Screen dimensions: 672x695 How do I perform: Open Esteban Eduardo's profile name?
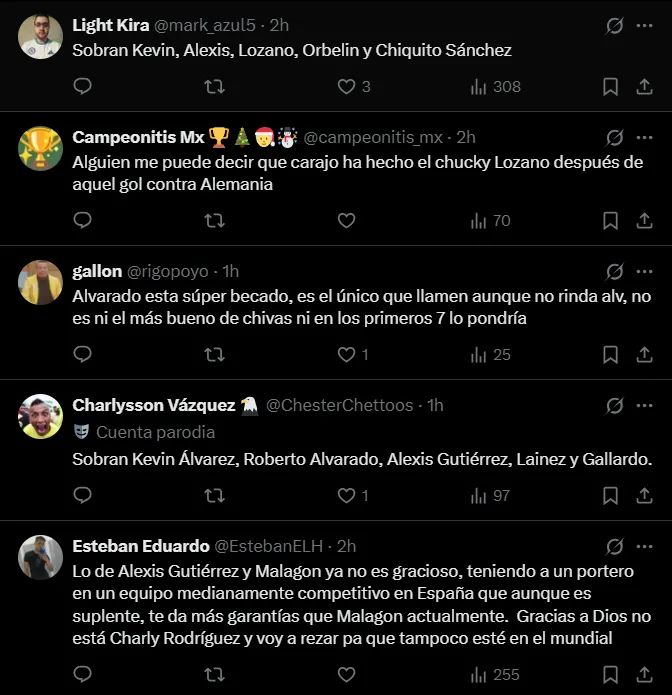pos(141,546)
